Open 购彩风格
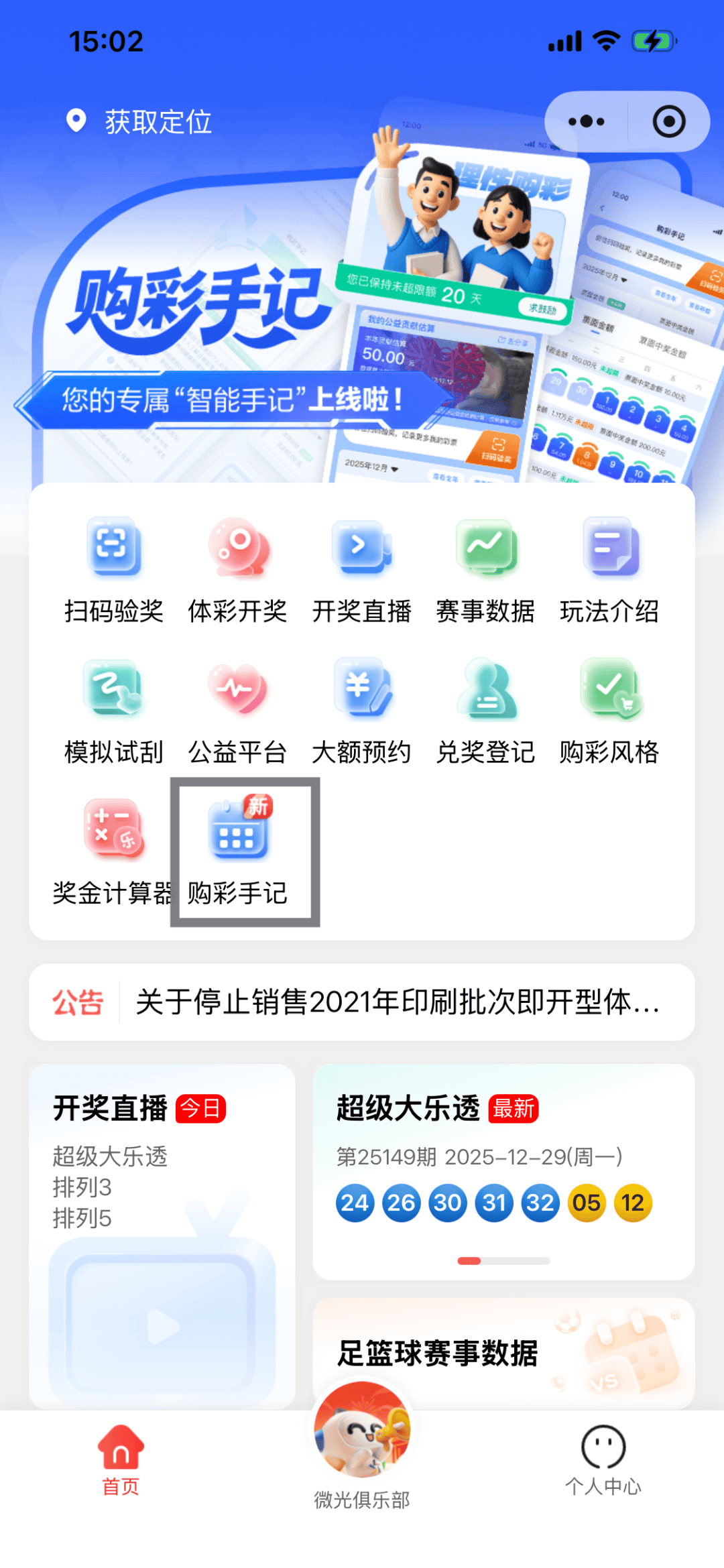This screenshot has width=724, height=1568. pyautogui.click(x=609, y=711)
